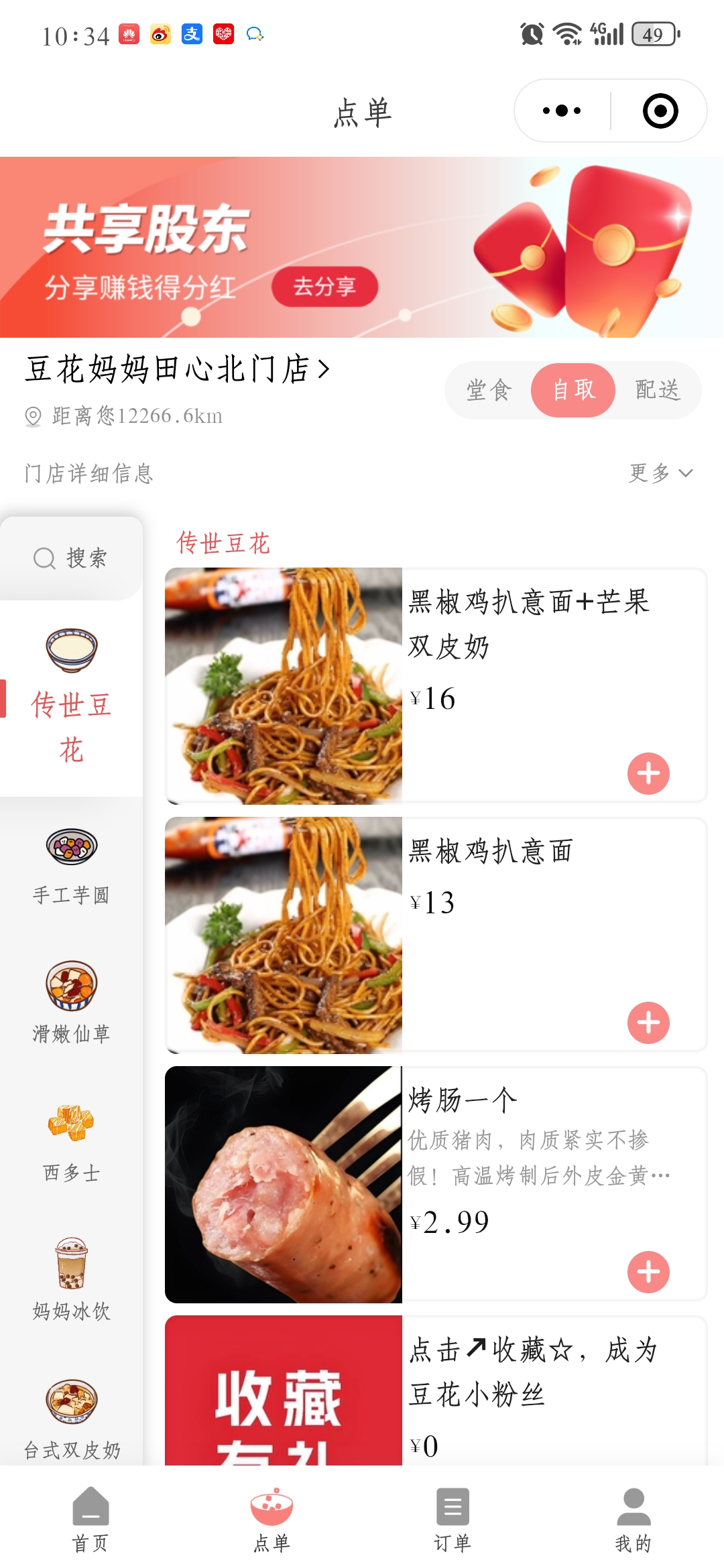Switch to 堂食 dine-in option
Image resolution: width=724 pixels, height=1568 pixels.
pos(489,390)
